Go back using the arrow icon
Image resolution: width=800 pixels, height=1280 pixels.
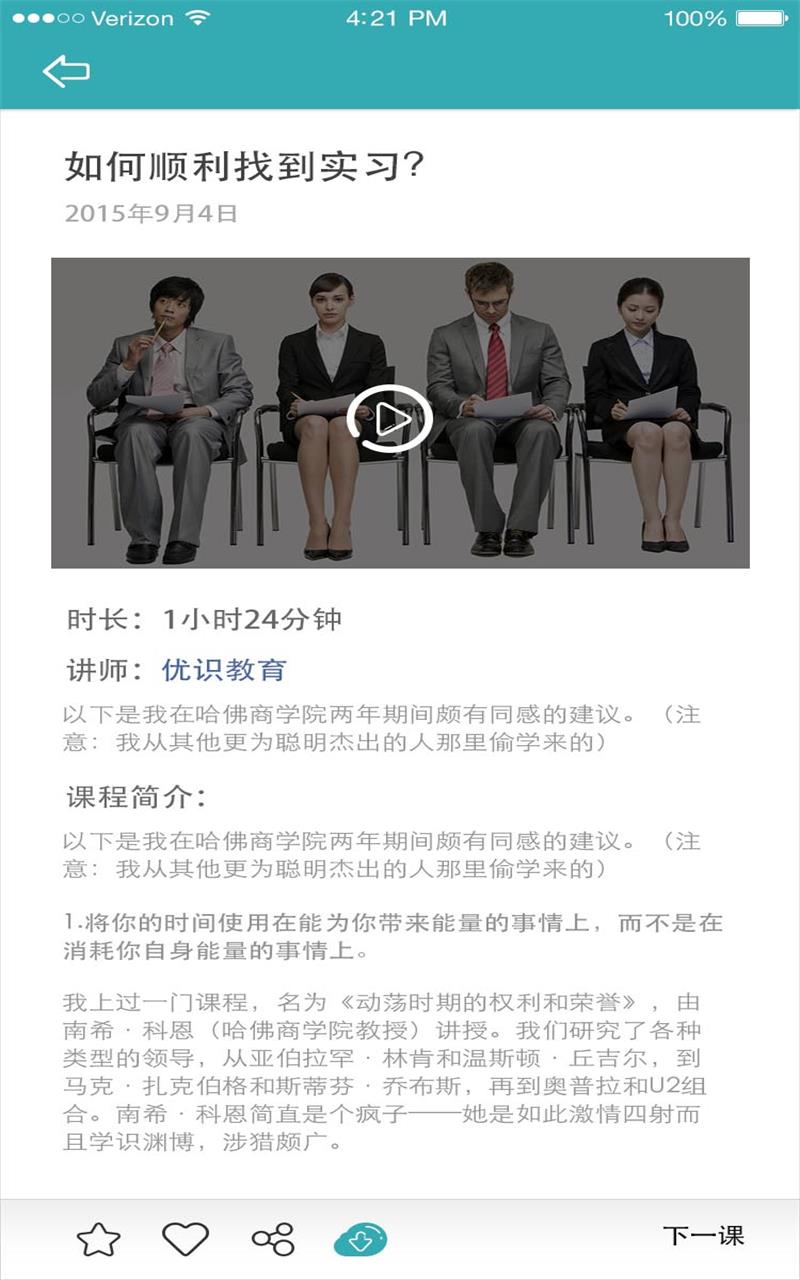66,71
